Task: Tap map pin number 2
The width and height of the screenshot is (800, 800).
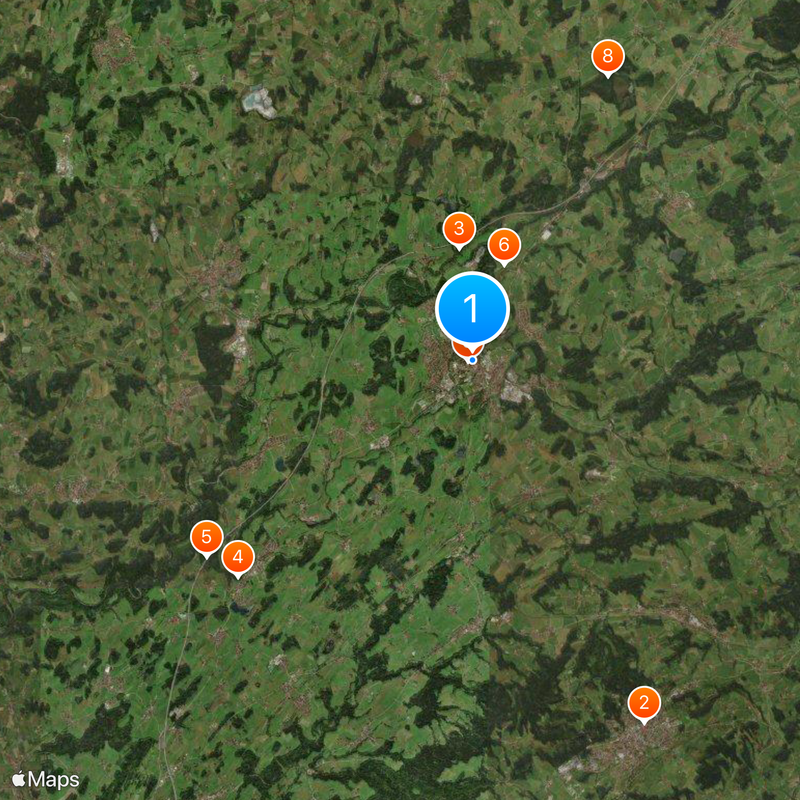Action: click(x=644, y=703)
